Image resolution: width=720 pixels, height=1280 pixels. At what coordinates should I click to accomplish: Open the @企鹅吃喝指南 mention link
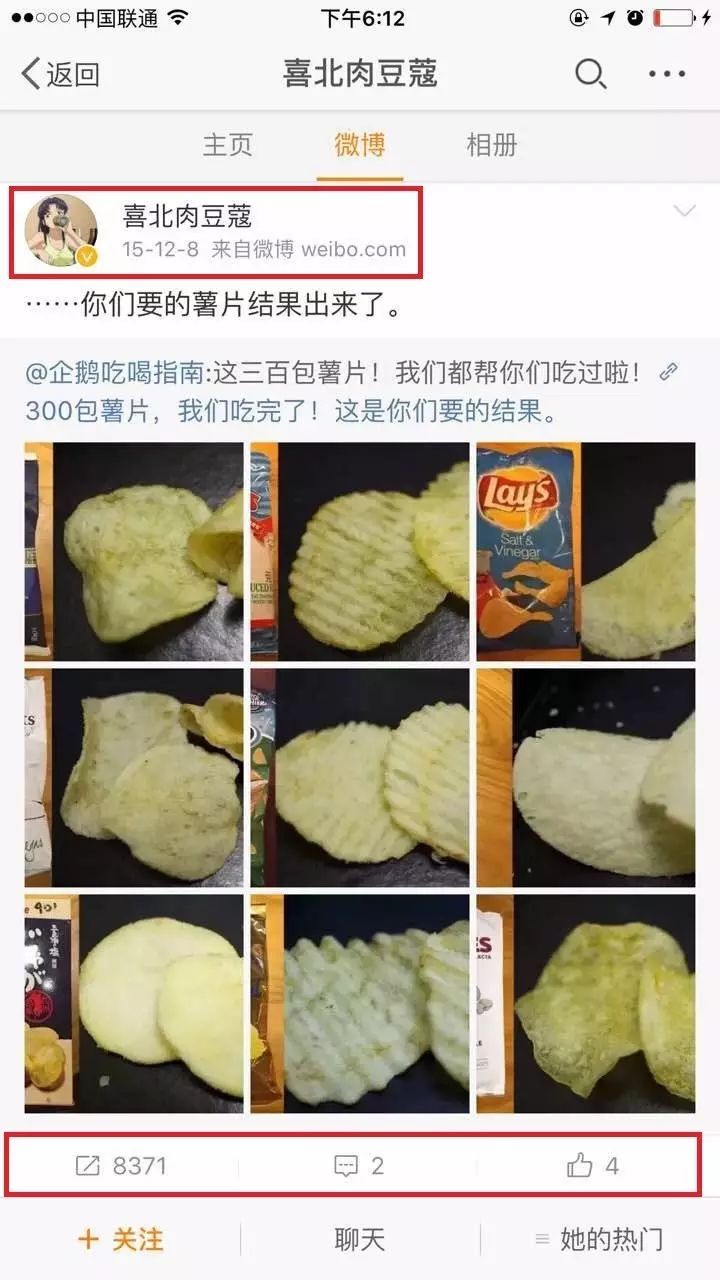click(x=107, y=374)
